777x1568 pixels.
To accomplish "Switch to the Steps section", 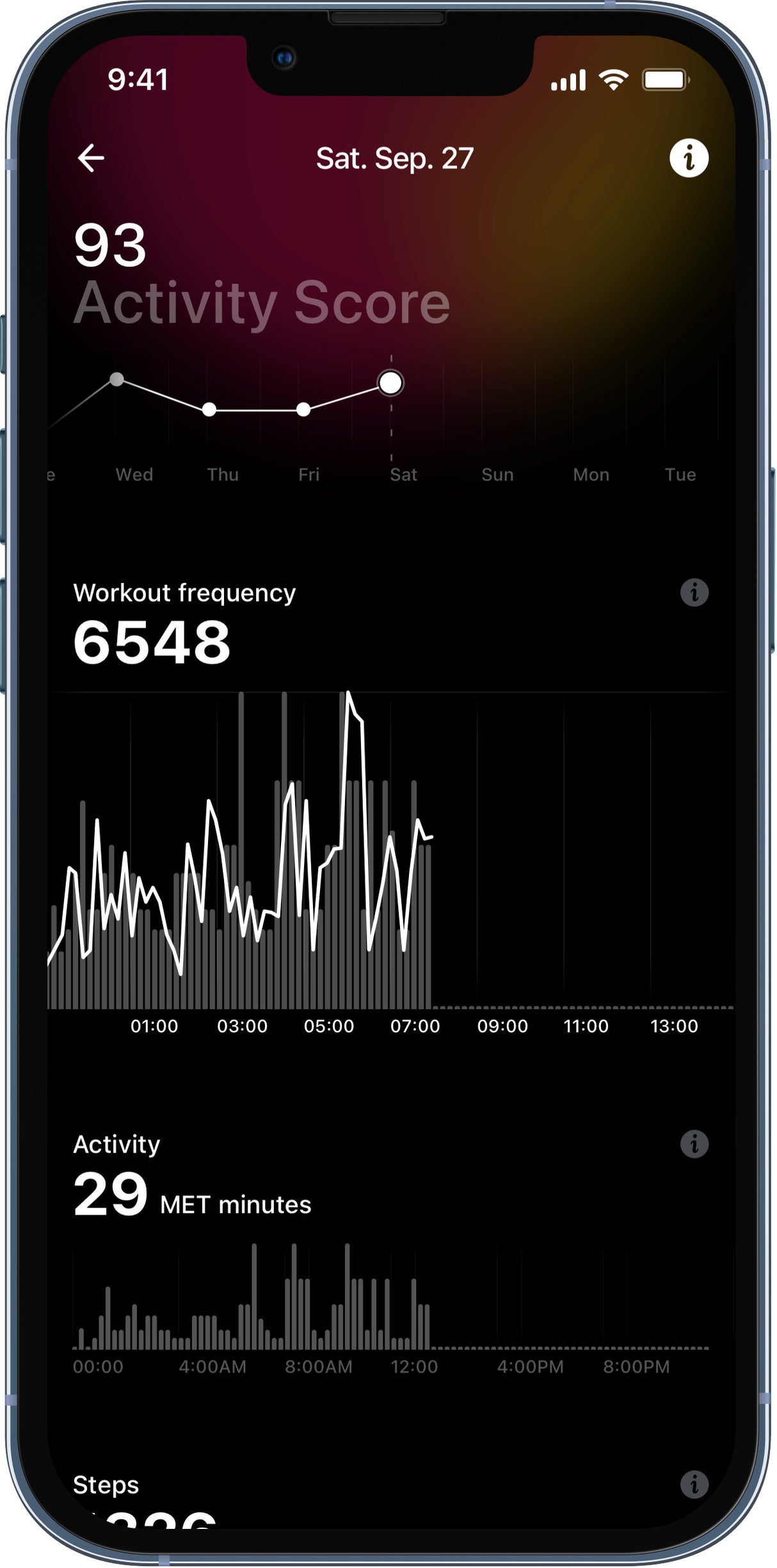I will pyautogui.click(x=106, y=1485).
